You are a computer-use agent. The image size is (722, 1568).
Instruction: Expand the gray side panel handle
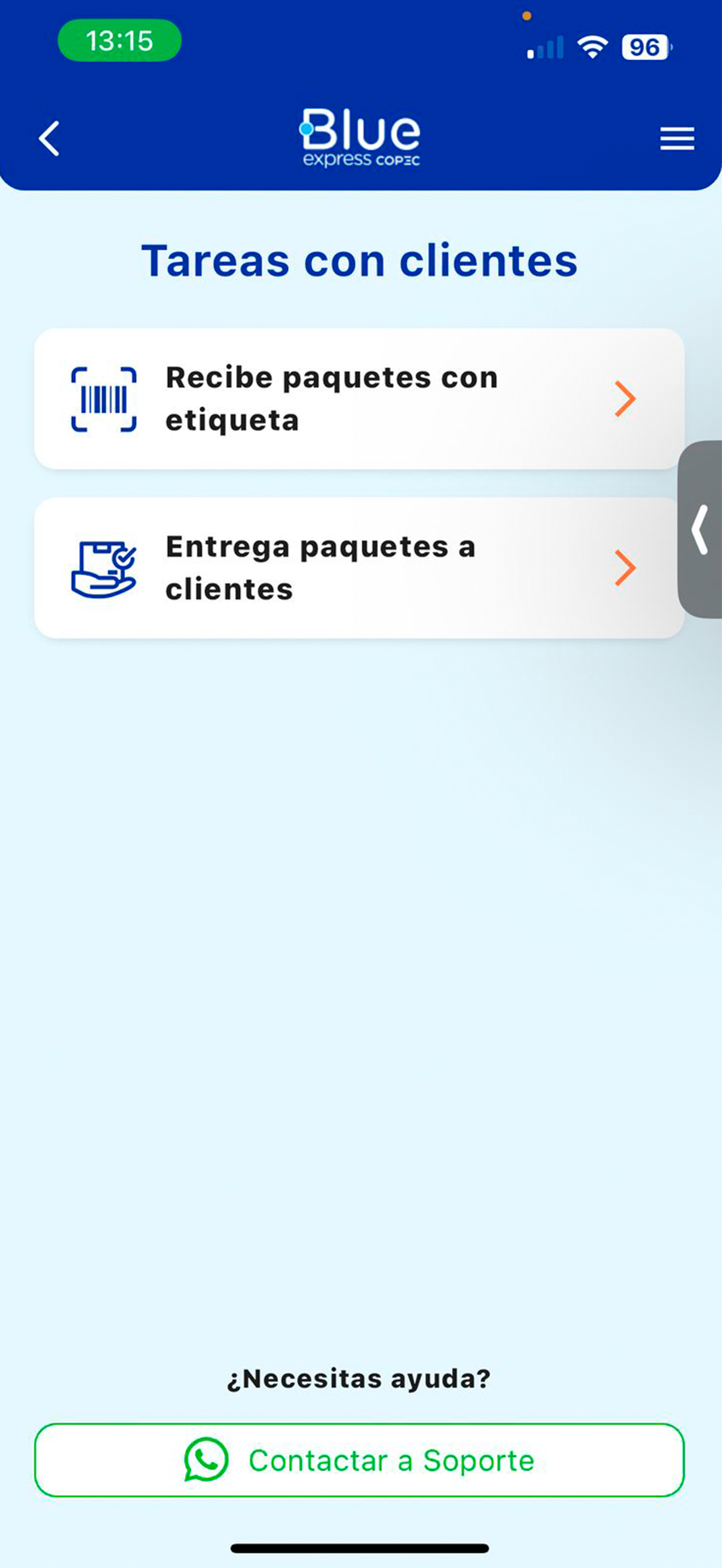(x=701, y=529)
